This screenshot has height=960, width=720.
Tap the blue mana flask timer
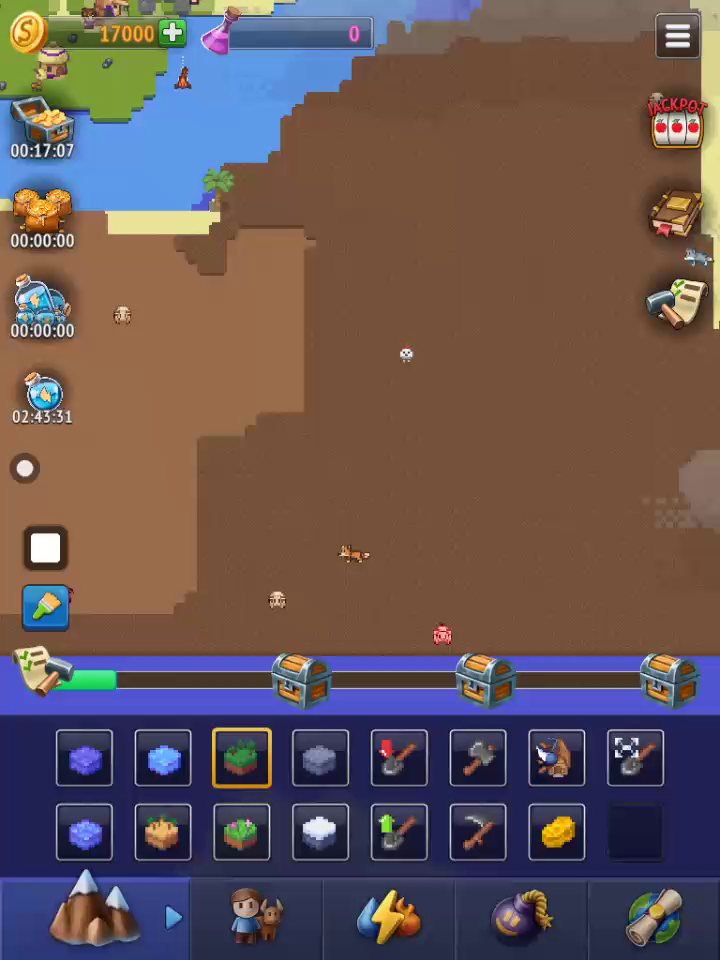pos(43,393)
